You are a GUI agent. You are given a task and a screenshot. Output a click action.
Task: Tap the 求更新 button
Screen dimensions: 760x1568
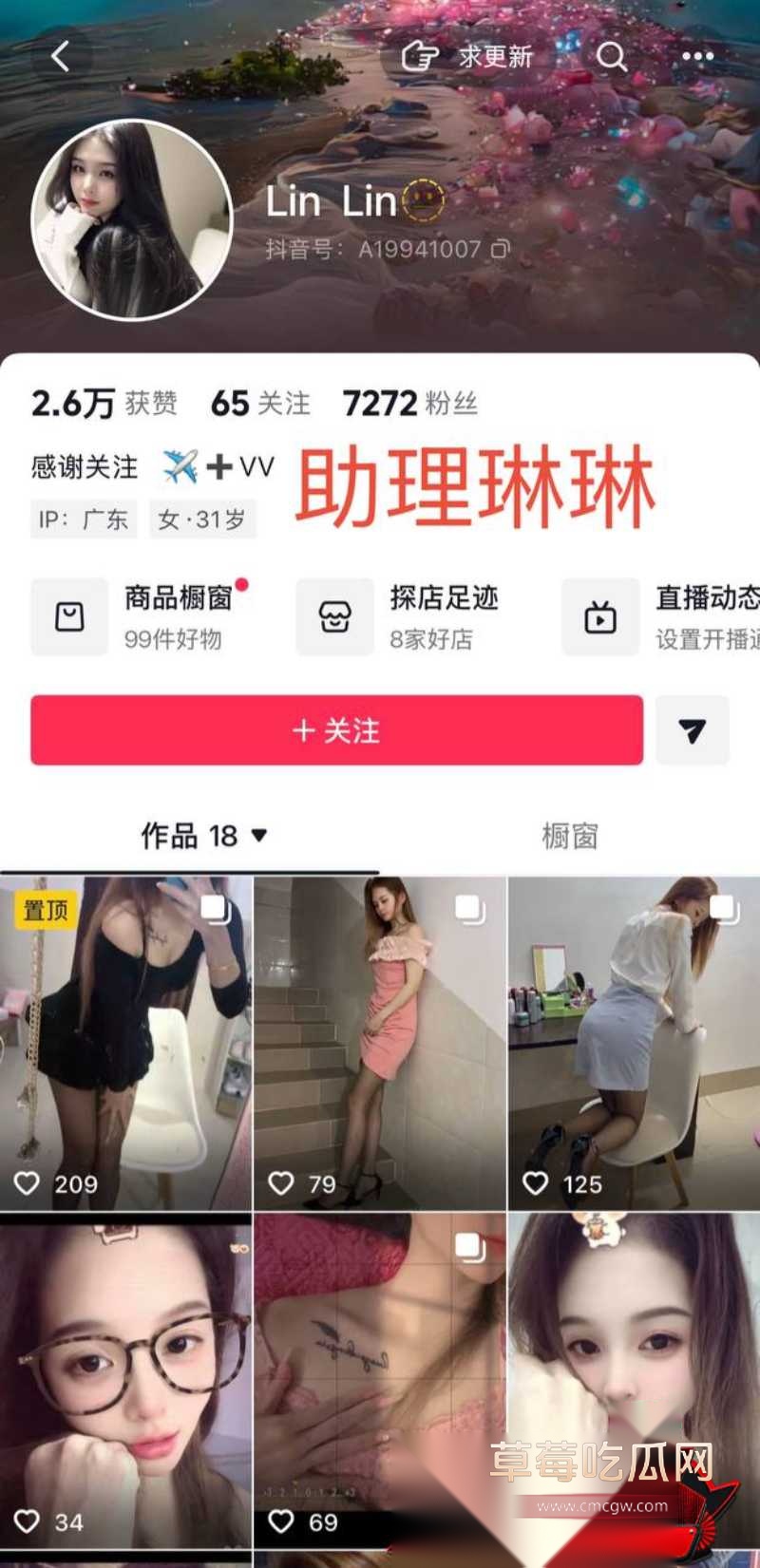[466, 57]
